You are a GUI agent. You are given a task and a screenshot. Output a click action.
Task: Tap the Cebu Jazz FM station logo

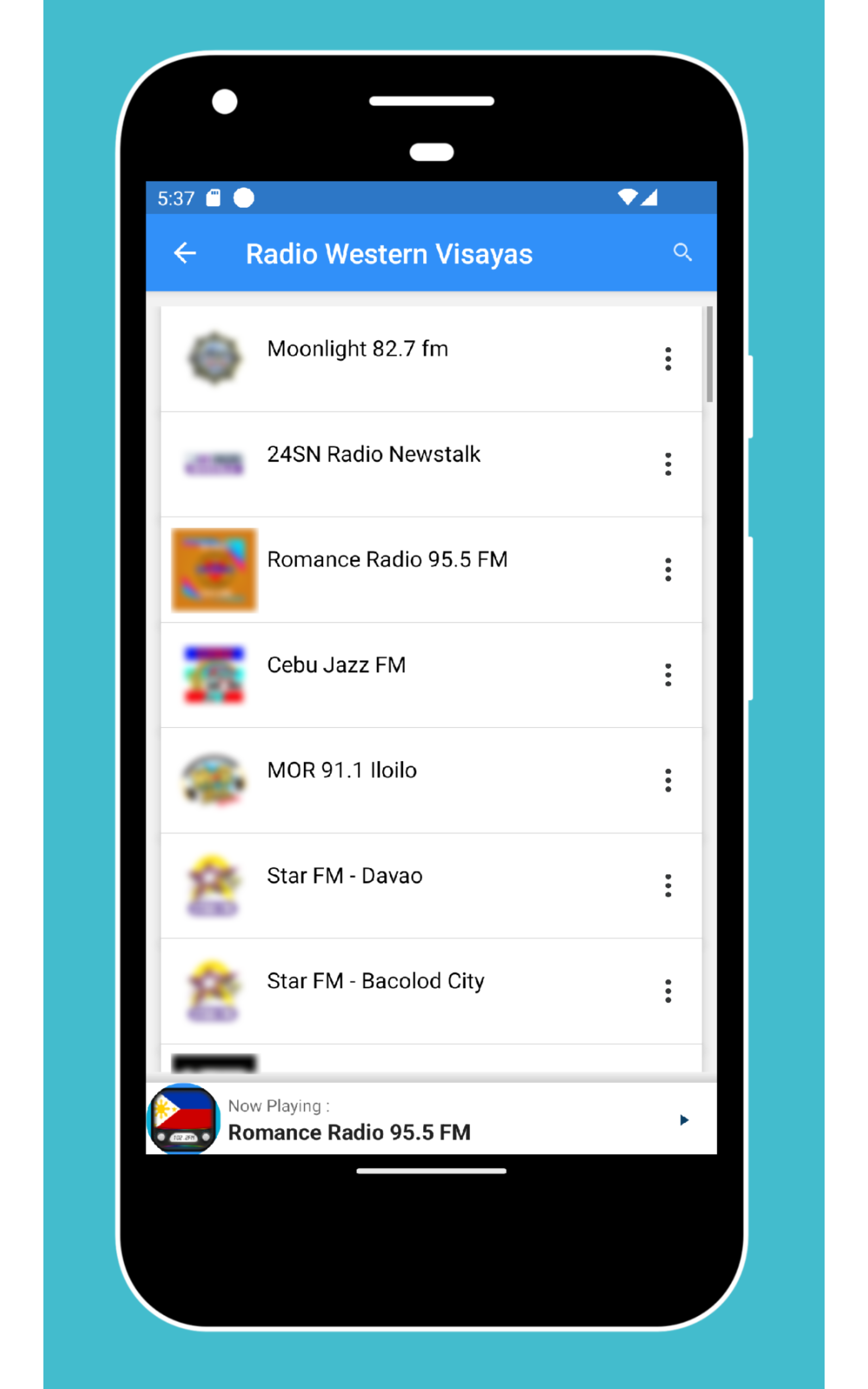[214, 674]
